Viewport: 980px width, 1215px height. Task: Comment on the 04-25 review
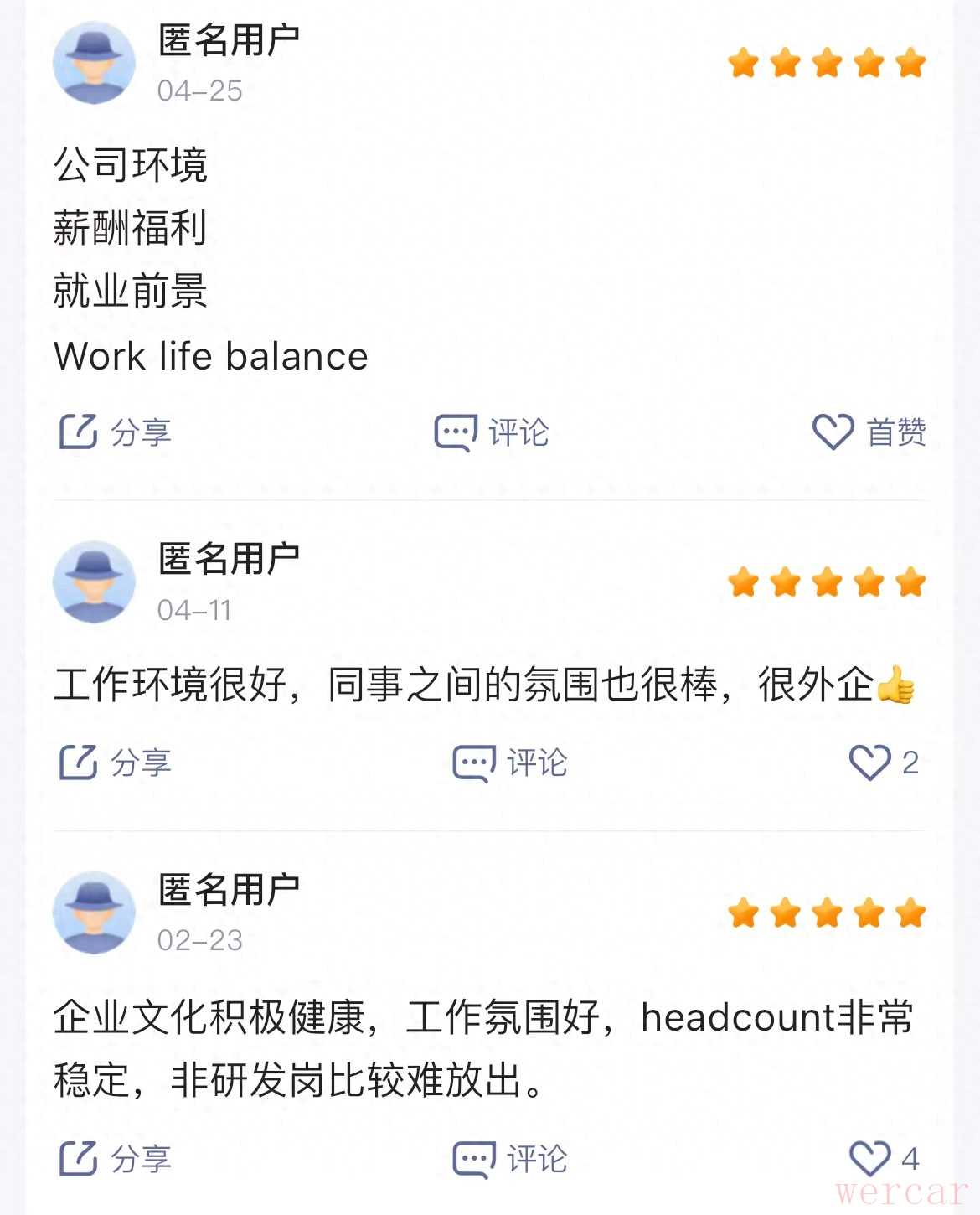click(x=492, y=432)
